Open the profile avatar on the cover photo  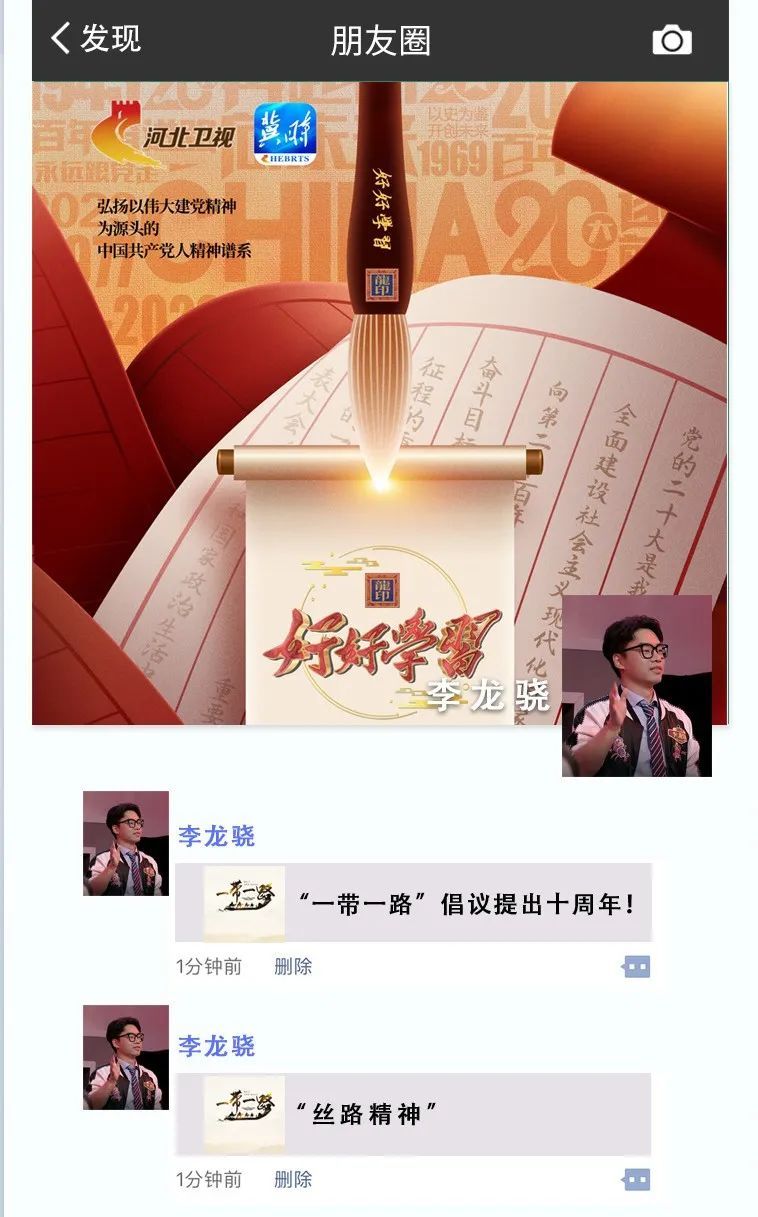click(637, 686)
